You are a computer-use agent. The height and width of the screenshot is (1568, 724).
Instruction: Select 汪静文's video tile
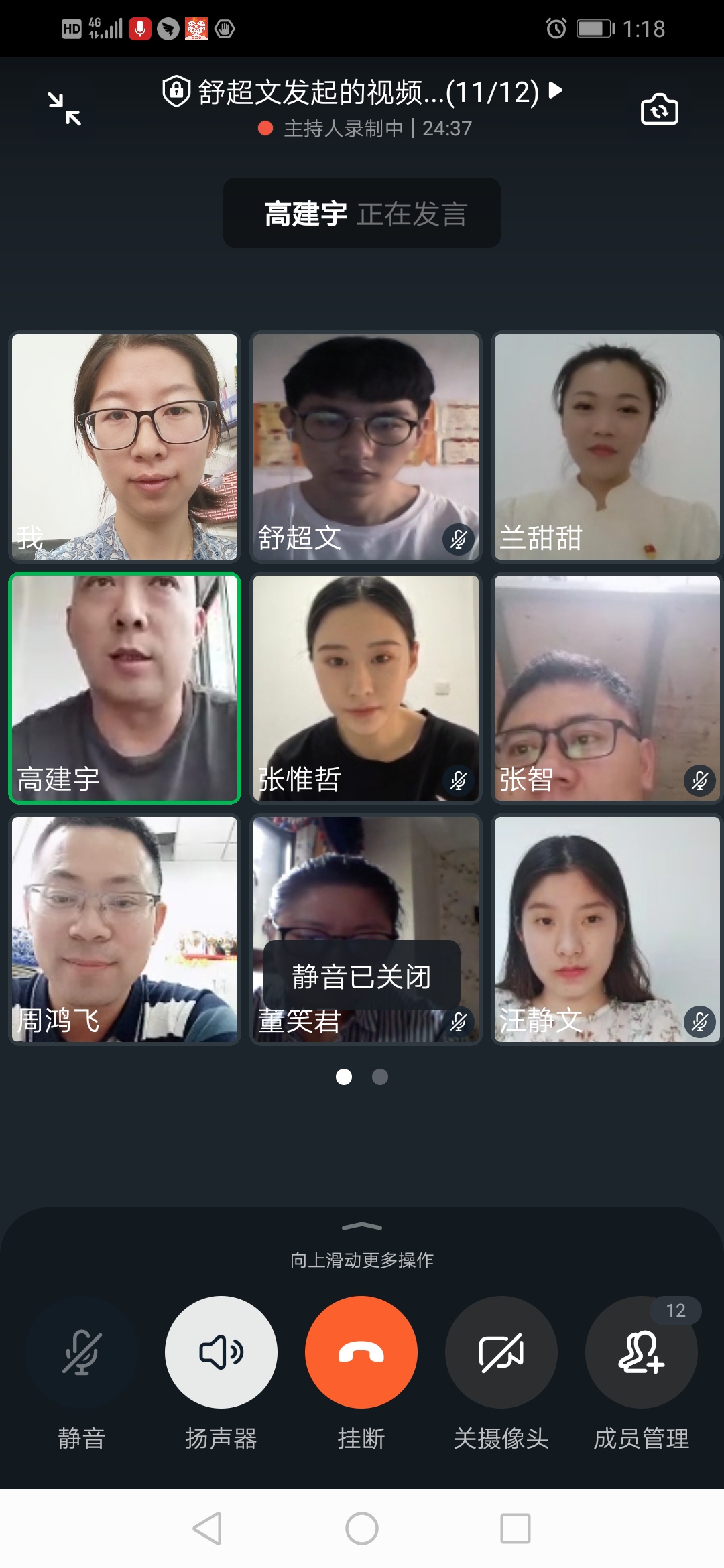(607, 929)
